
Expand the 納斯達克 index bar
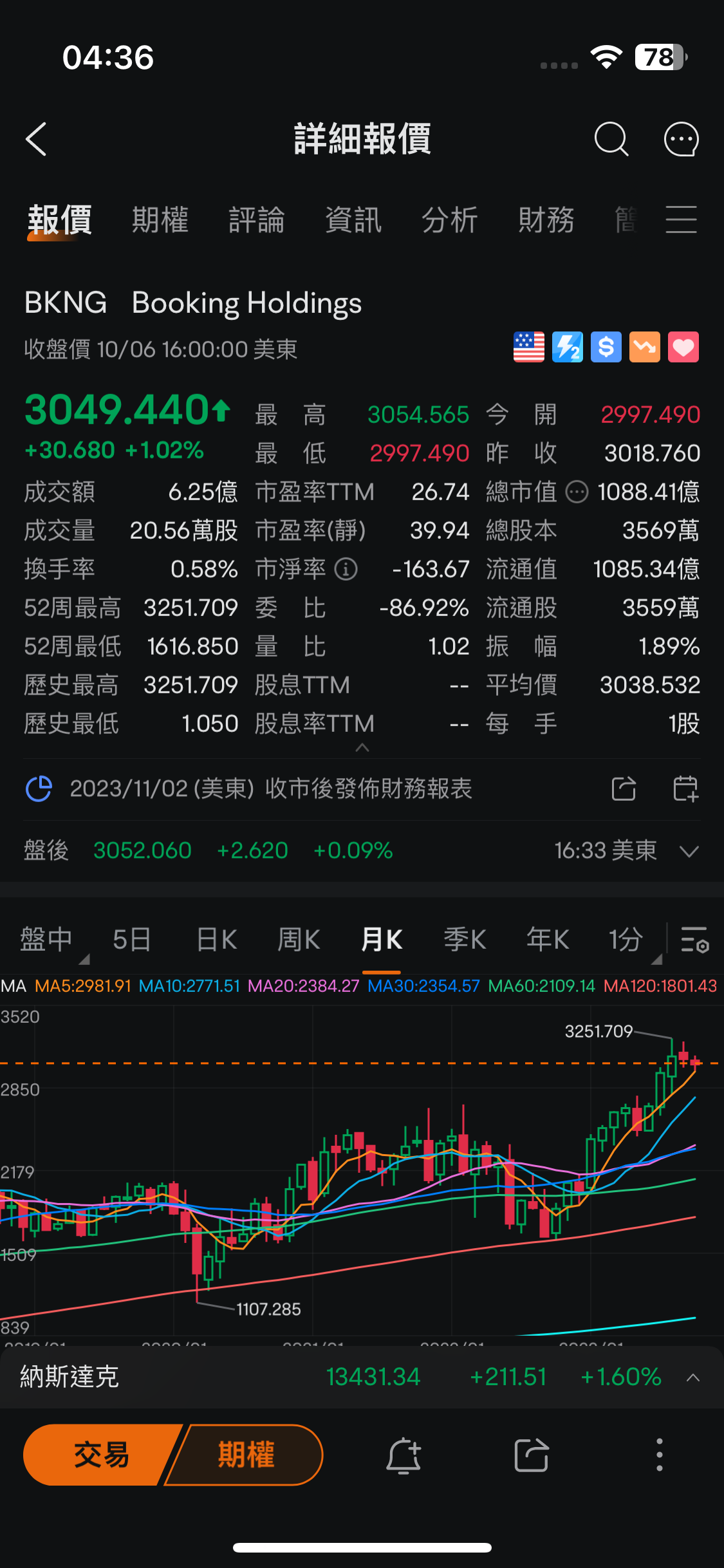tap(693, 1378)
